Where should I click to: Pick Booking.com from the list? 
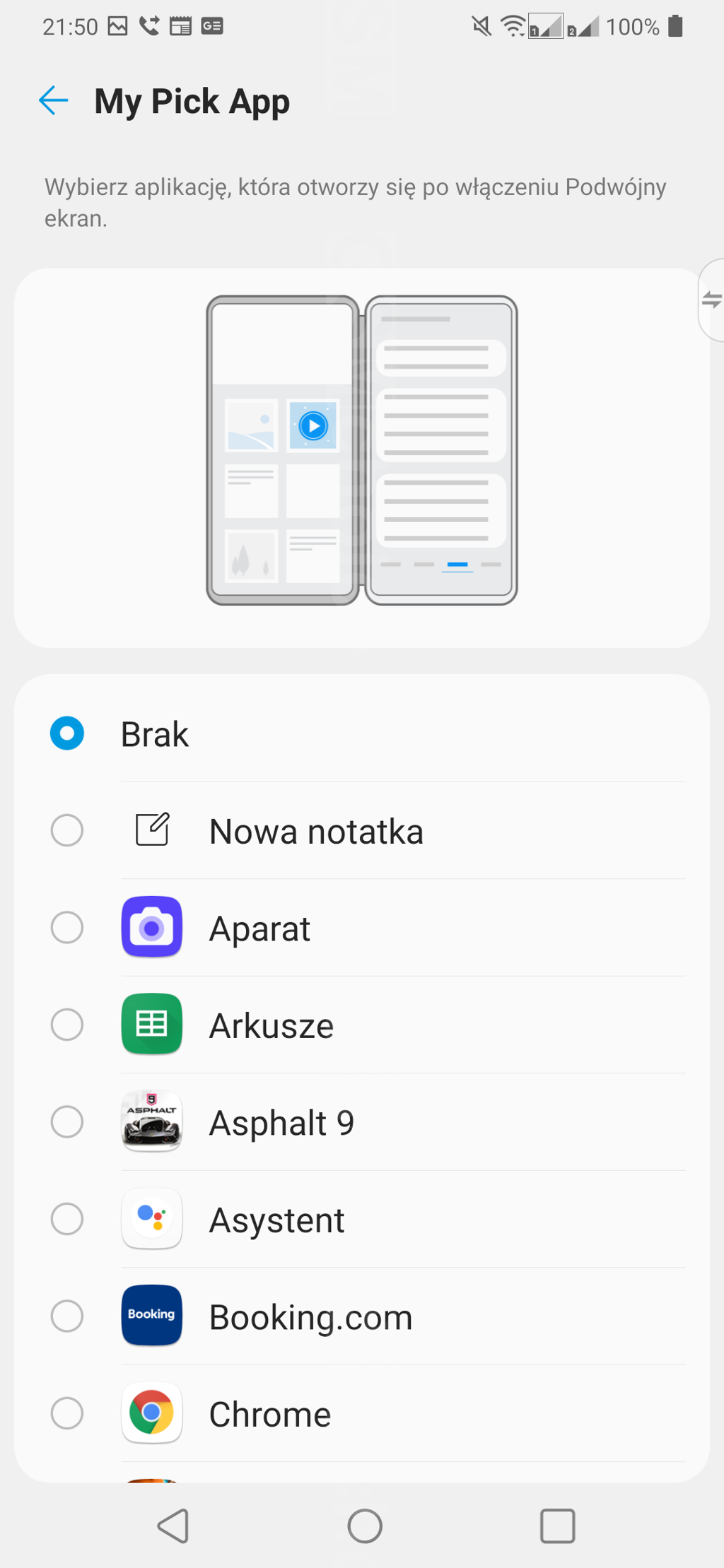362,1316
